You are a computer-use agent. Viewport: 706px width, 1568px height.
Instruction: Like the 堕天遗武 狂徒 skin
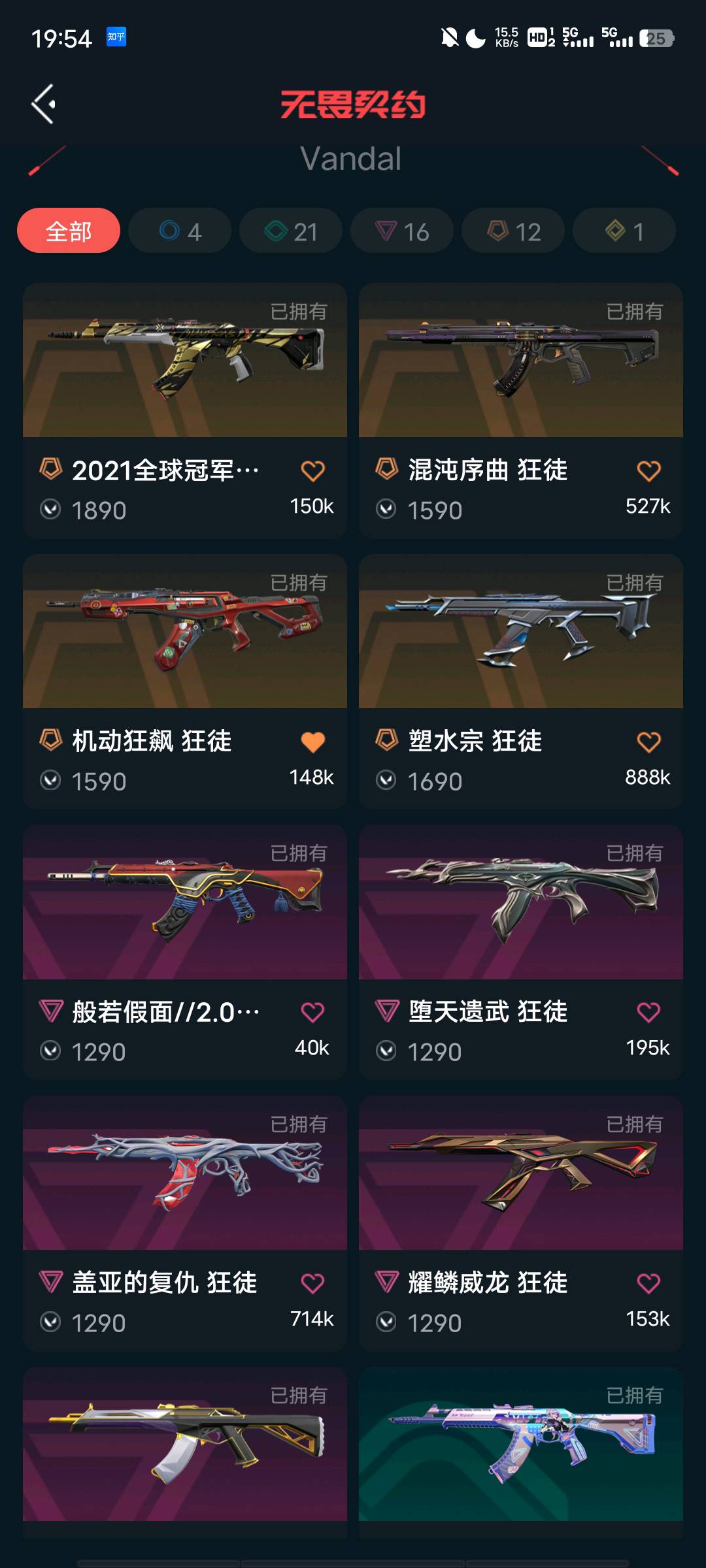coord(648,1013)
